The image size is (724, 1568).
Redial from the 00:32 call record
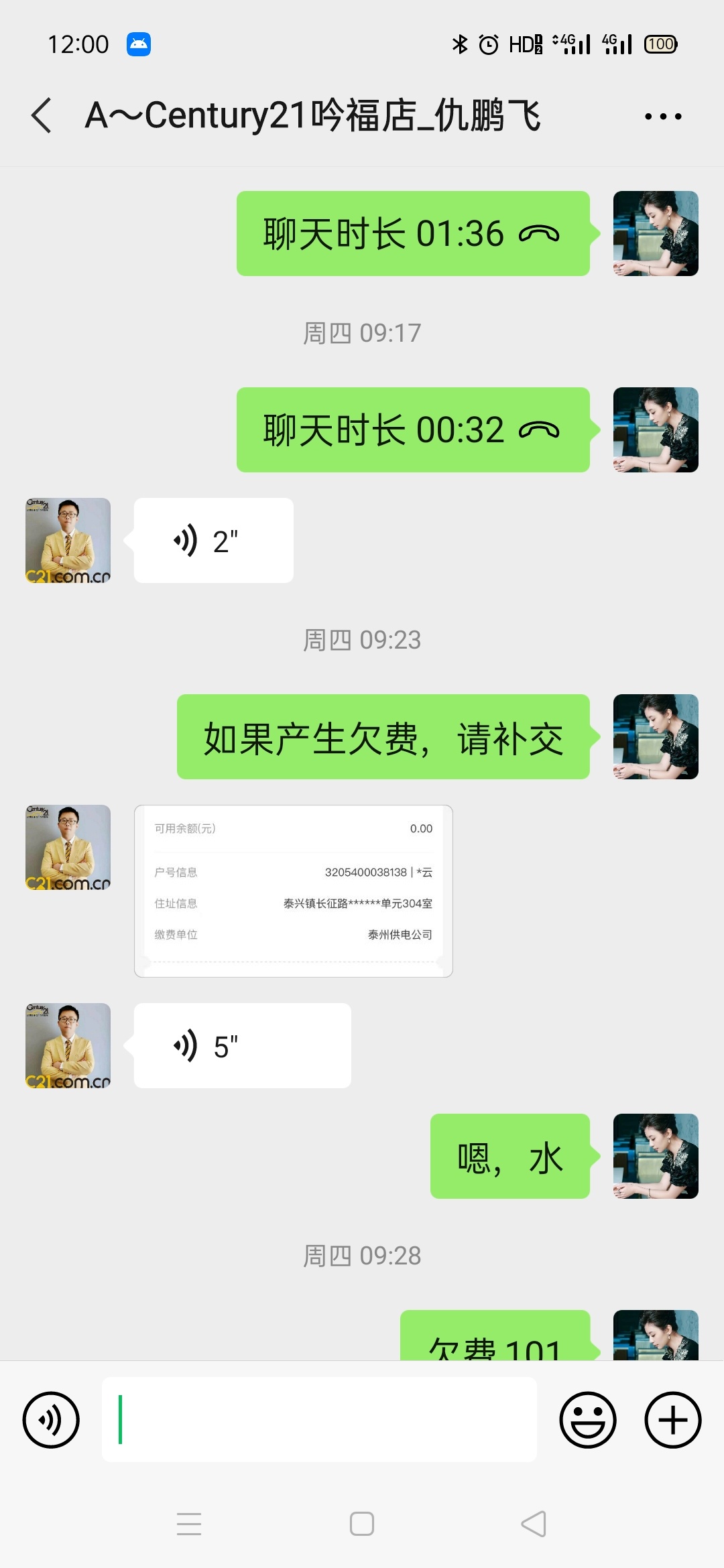click(412, 430)
